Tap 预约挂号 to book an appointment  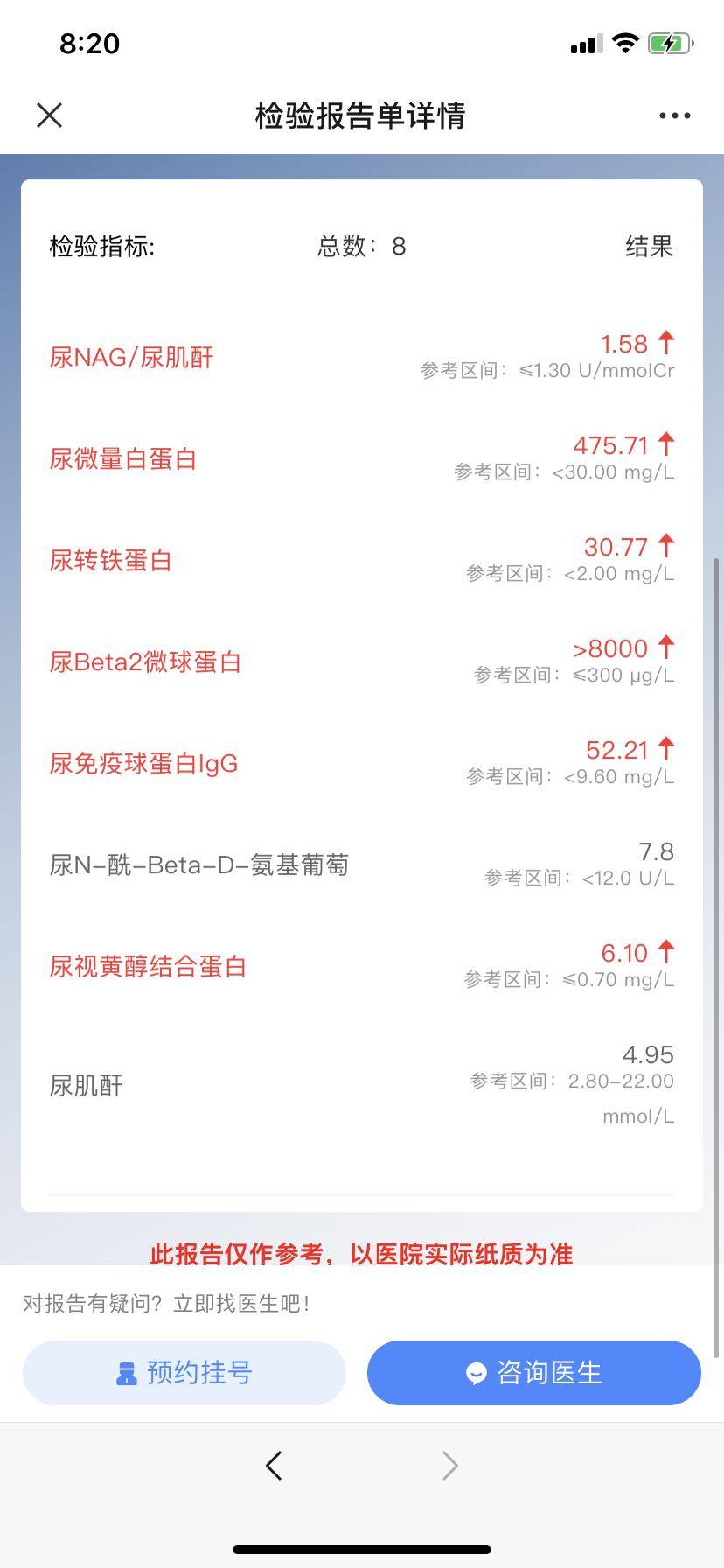(184, 1372)
